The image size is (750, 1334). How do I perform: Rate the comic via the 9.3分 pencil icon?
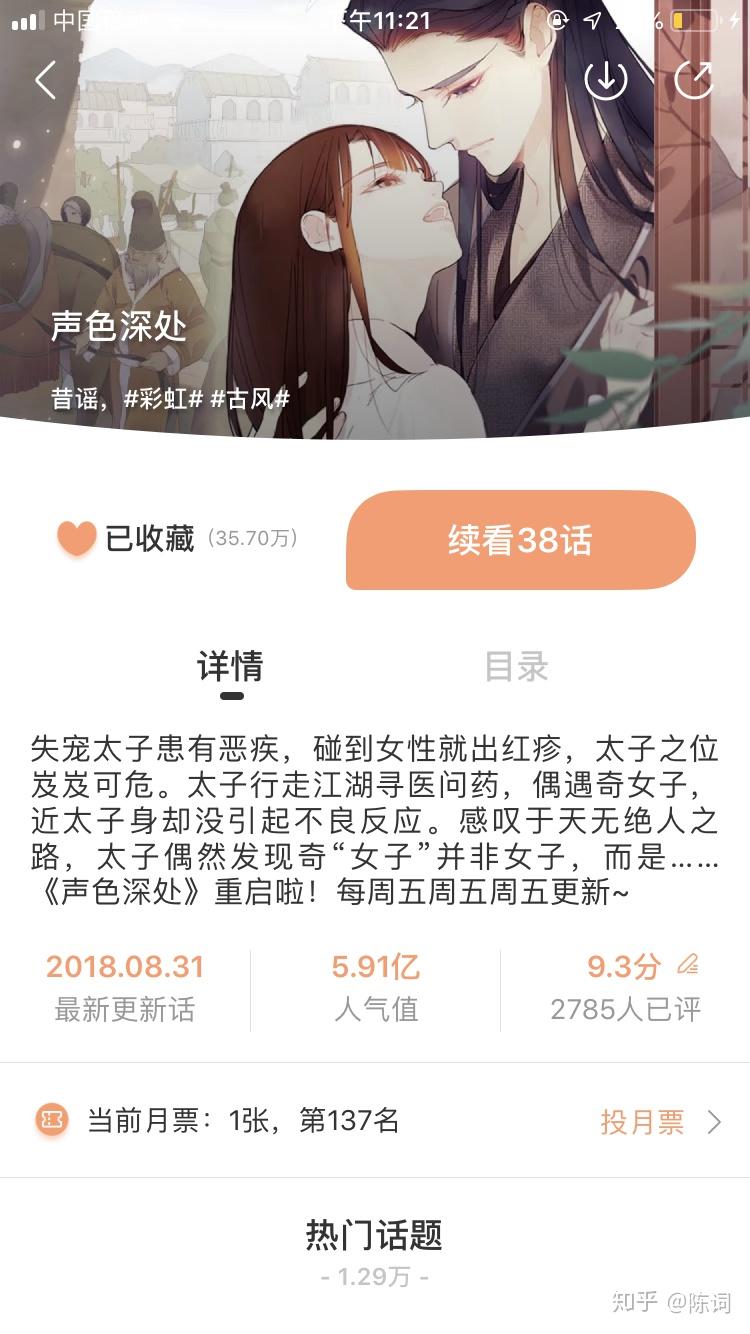tap(687, 966)
